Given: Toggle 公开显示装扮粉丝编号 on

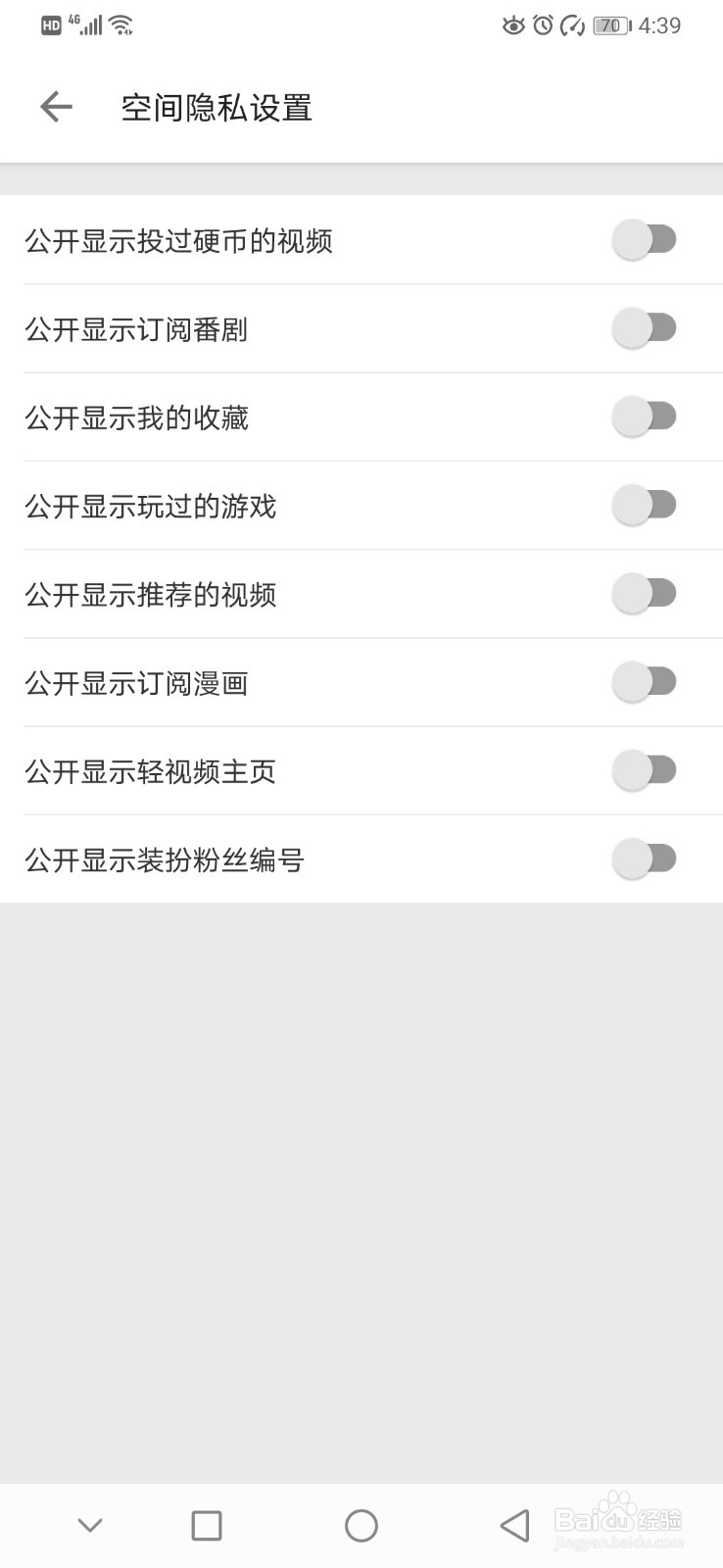Looking at the screenshot, I should [x=645, y=858].
